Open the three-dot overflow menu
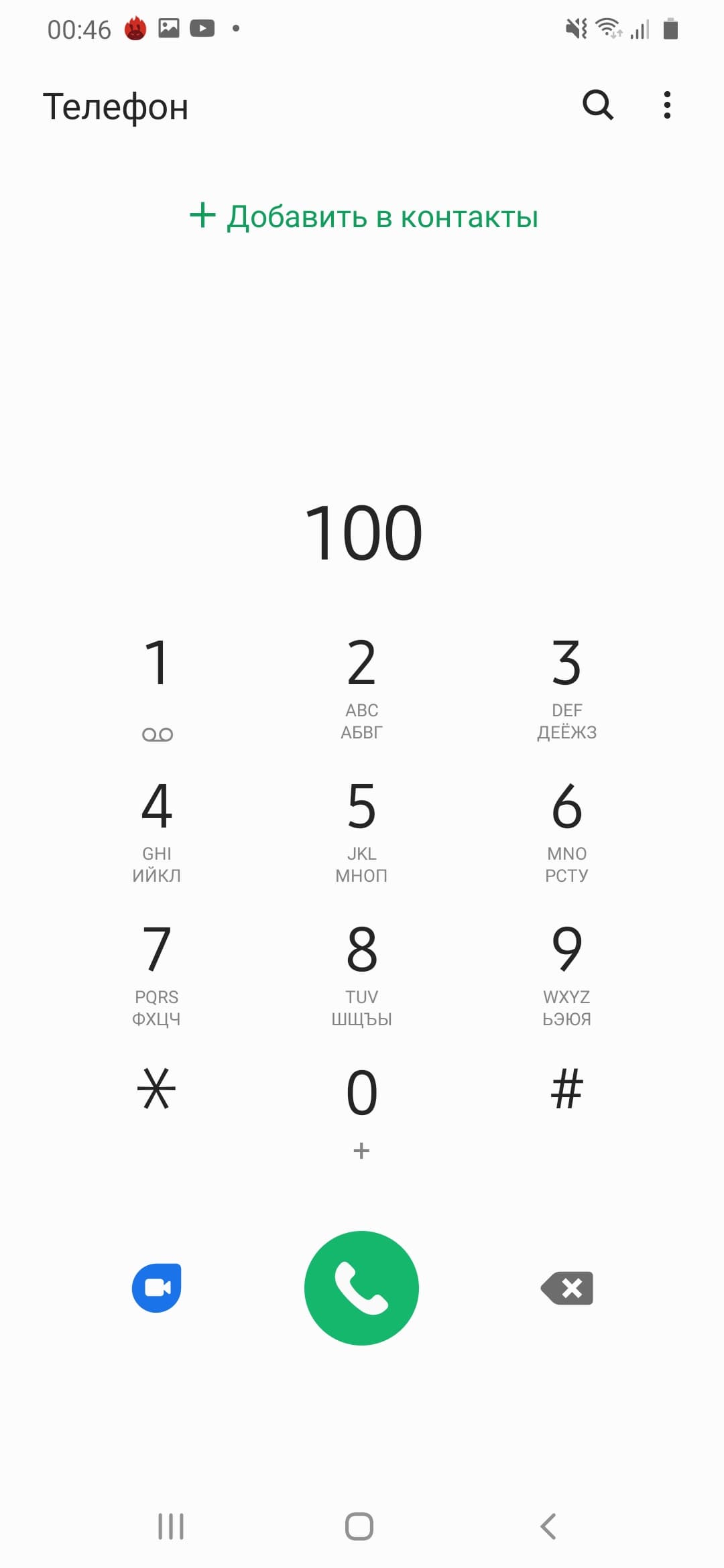The width and height of the screenshot is (724, 1568). click(666, 105)
